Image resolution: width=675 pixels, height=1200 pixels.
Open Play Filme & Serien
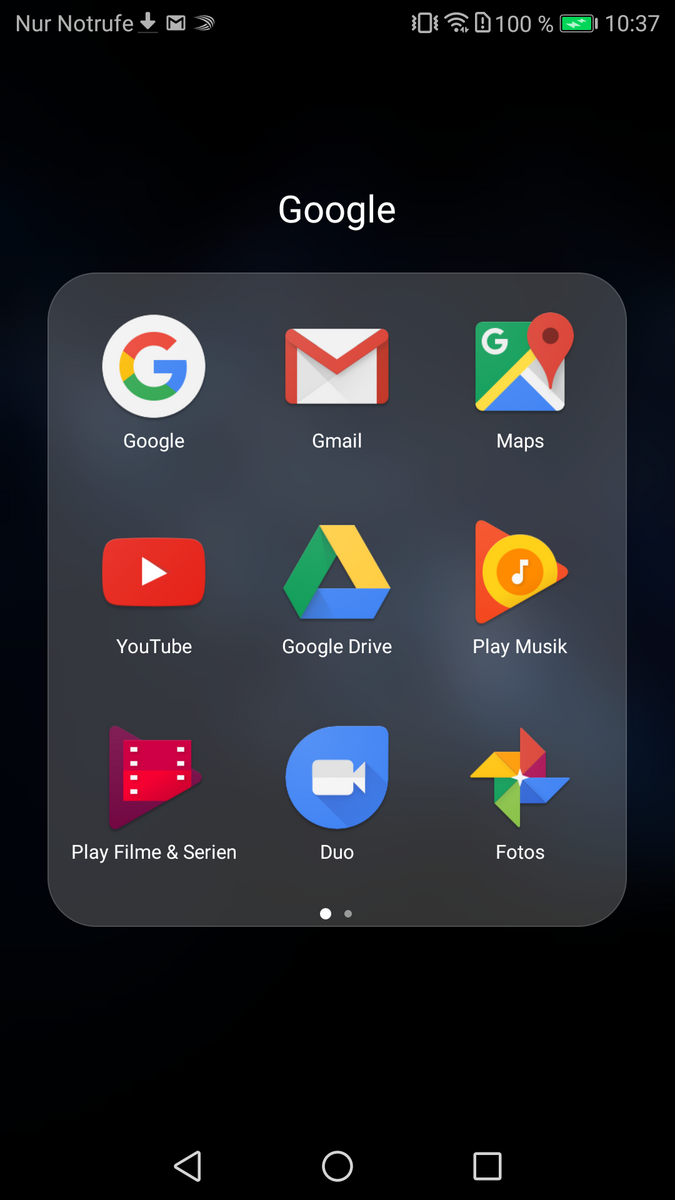pyautogui.click(x=154, y=778)
